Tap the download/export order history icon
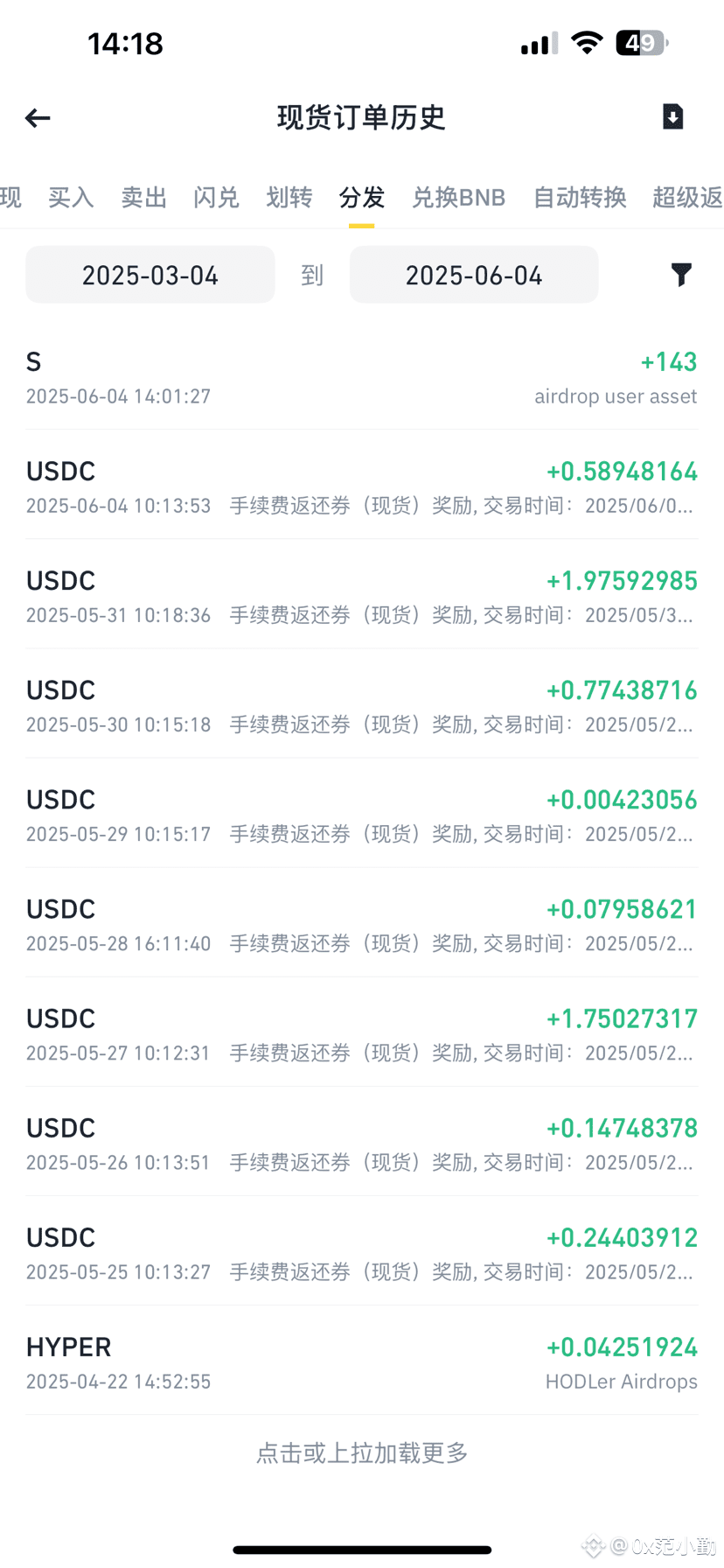Viewport: 724px width, 1568px height. click(672, 117)
